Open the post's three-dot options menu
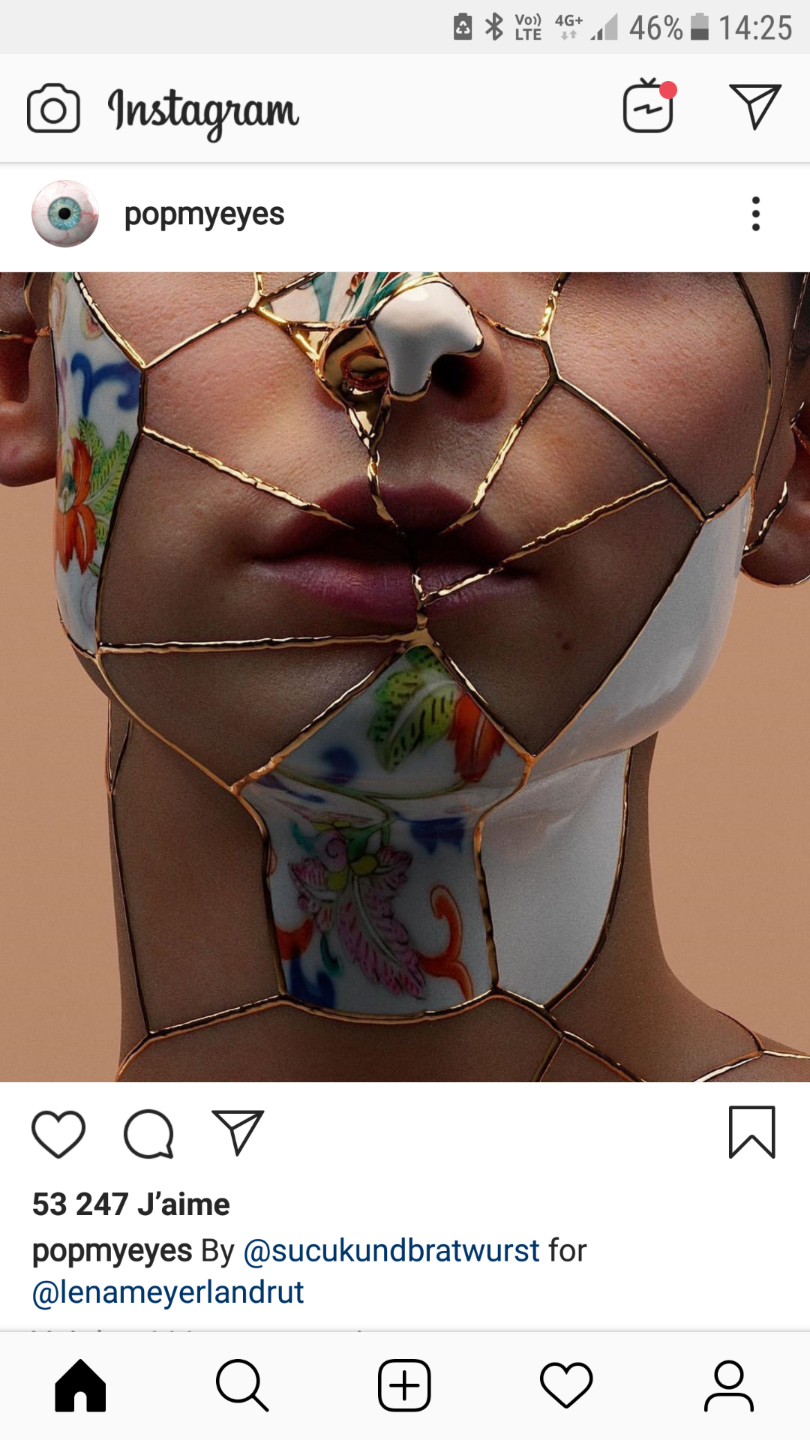The image size is (810, 1440). point(756,214)
